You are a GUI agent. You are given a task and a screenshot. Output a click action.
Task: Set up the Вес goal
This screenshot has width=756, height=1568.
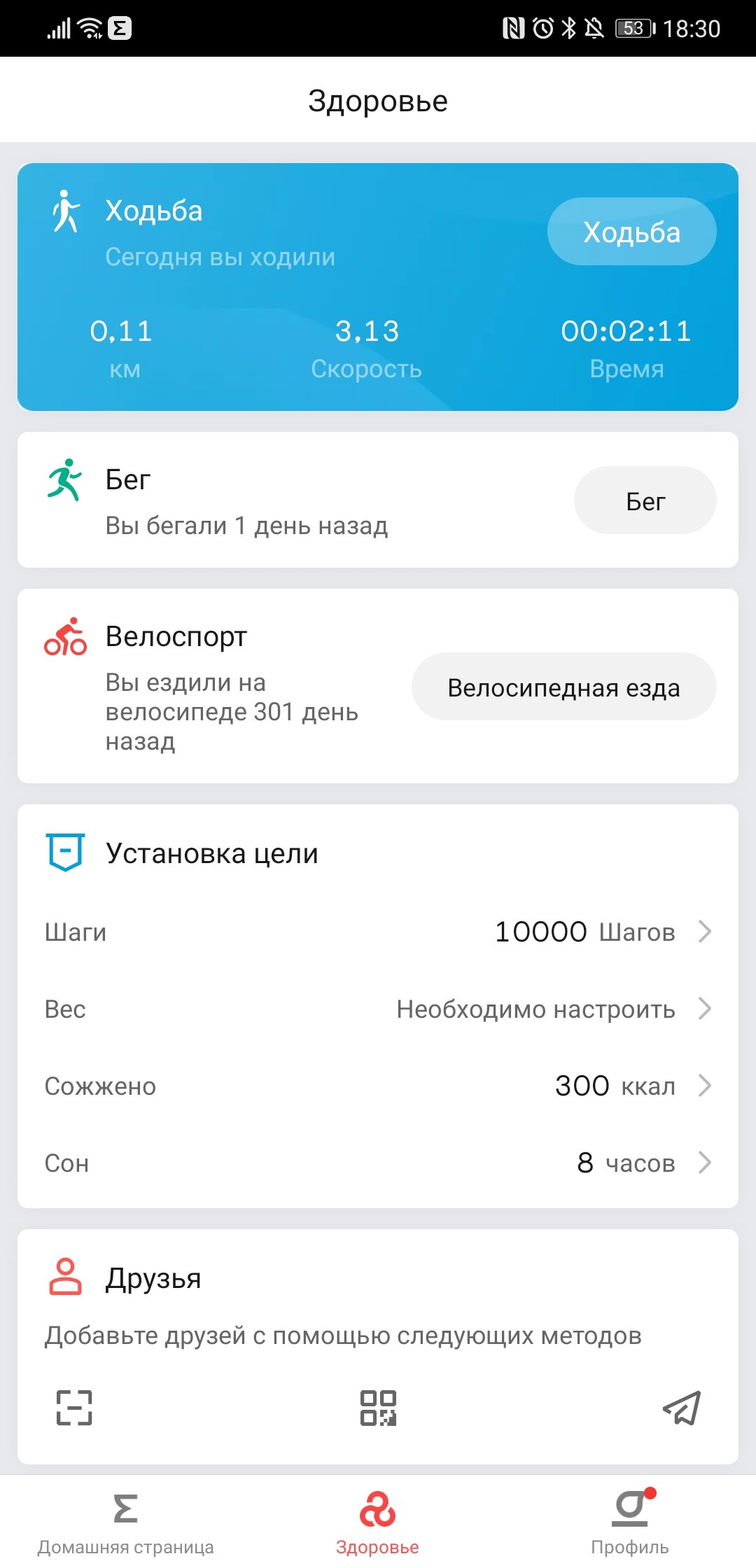[x=378, y=1009]
